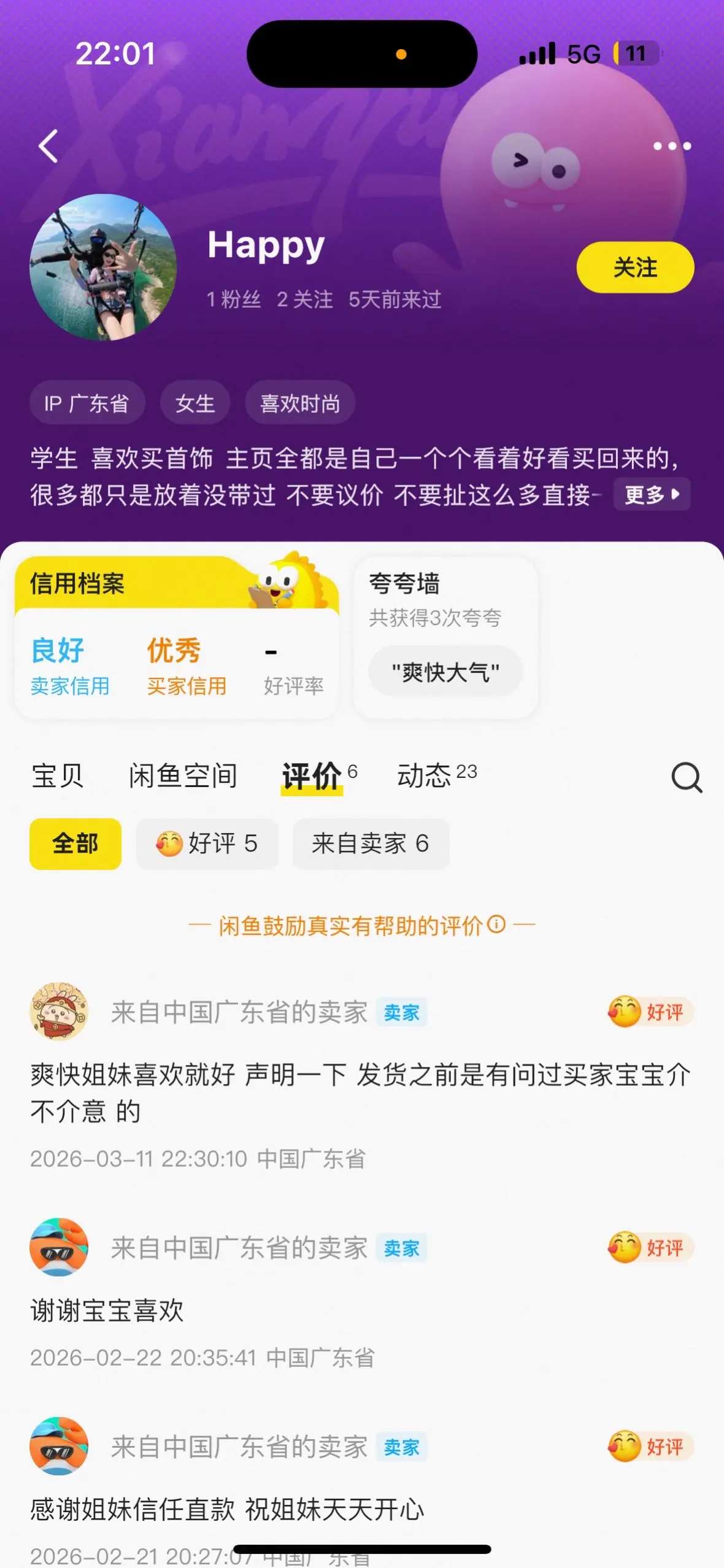The image size is (724, 1568).
Task: Tap the 关注 button to follow Happy
Action: point(634,266)
